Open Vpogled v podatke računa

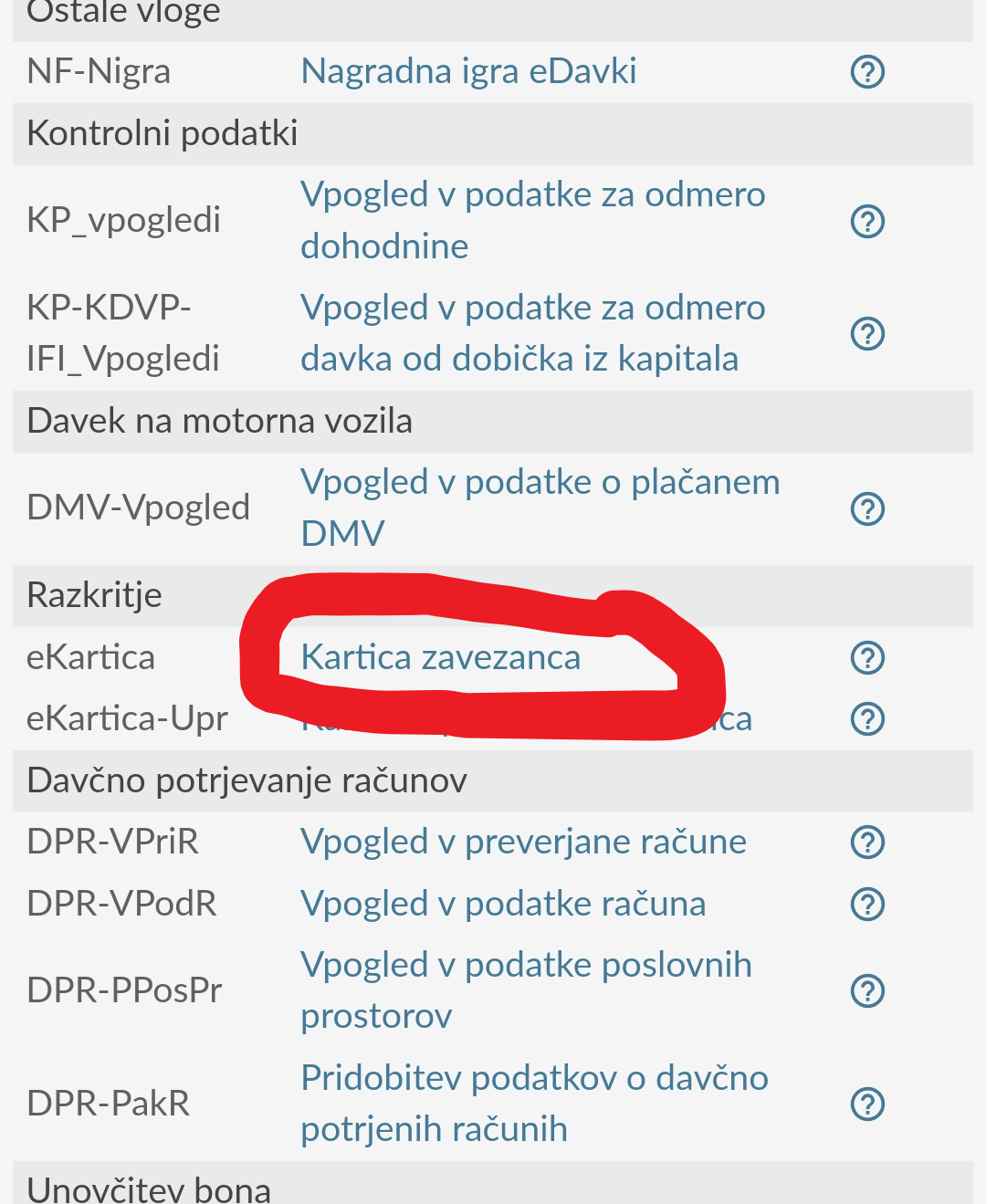(503, 905)
